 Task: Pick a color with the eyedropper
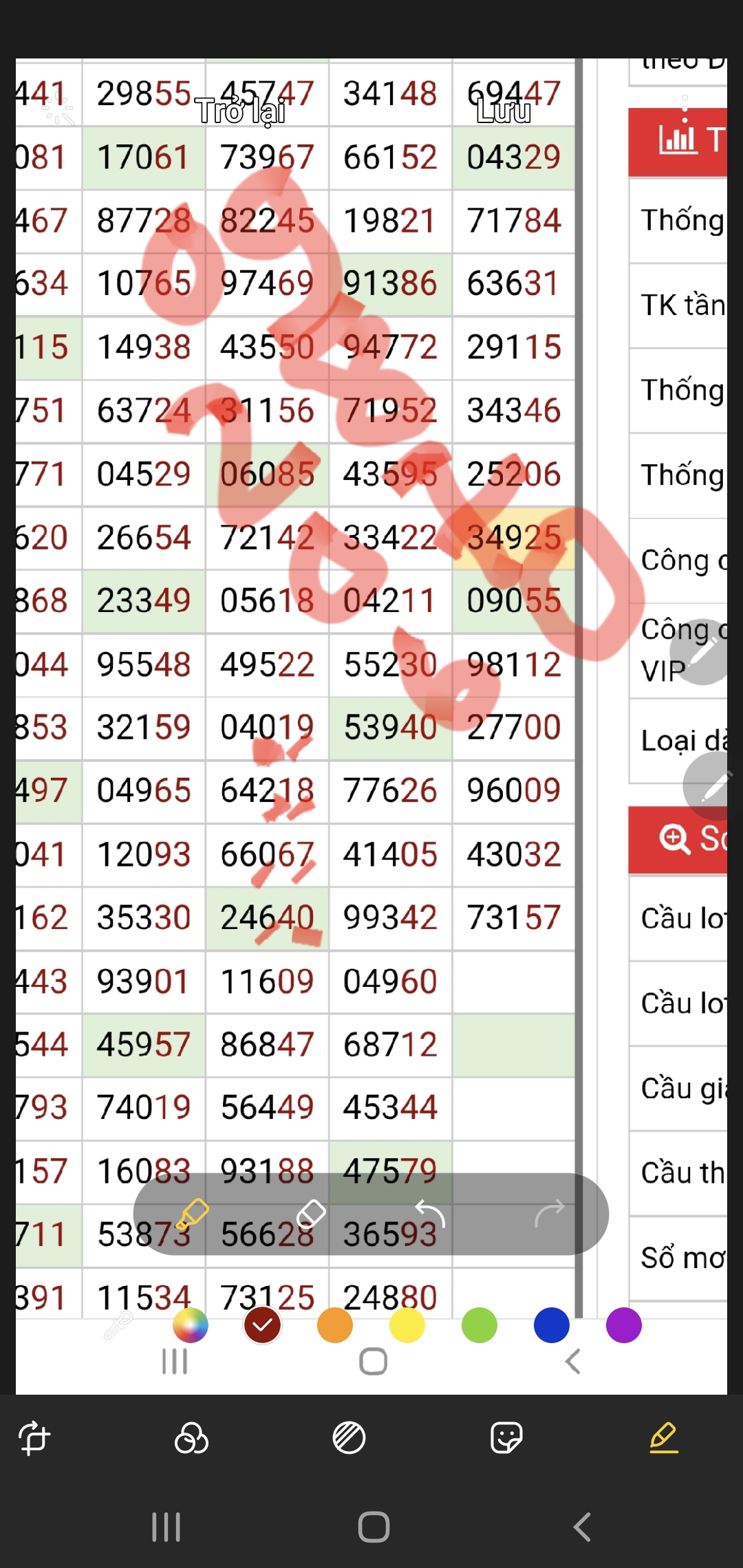[118, 1325]
